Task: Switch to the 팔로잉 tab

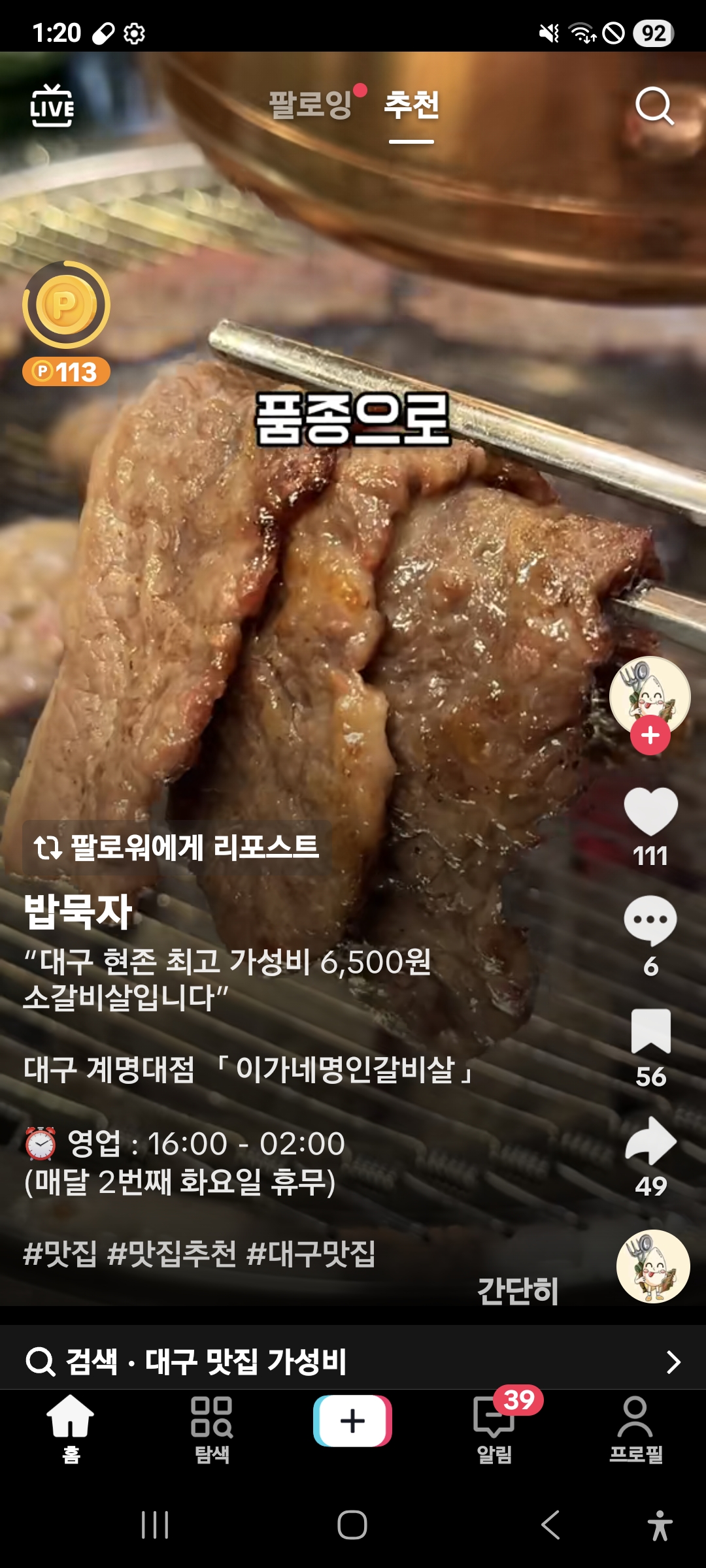Action: (x=311, y=105)
